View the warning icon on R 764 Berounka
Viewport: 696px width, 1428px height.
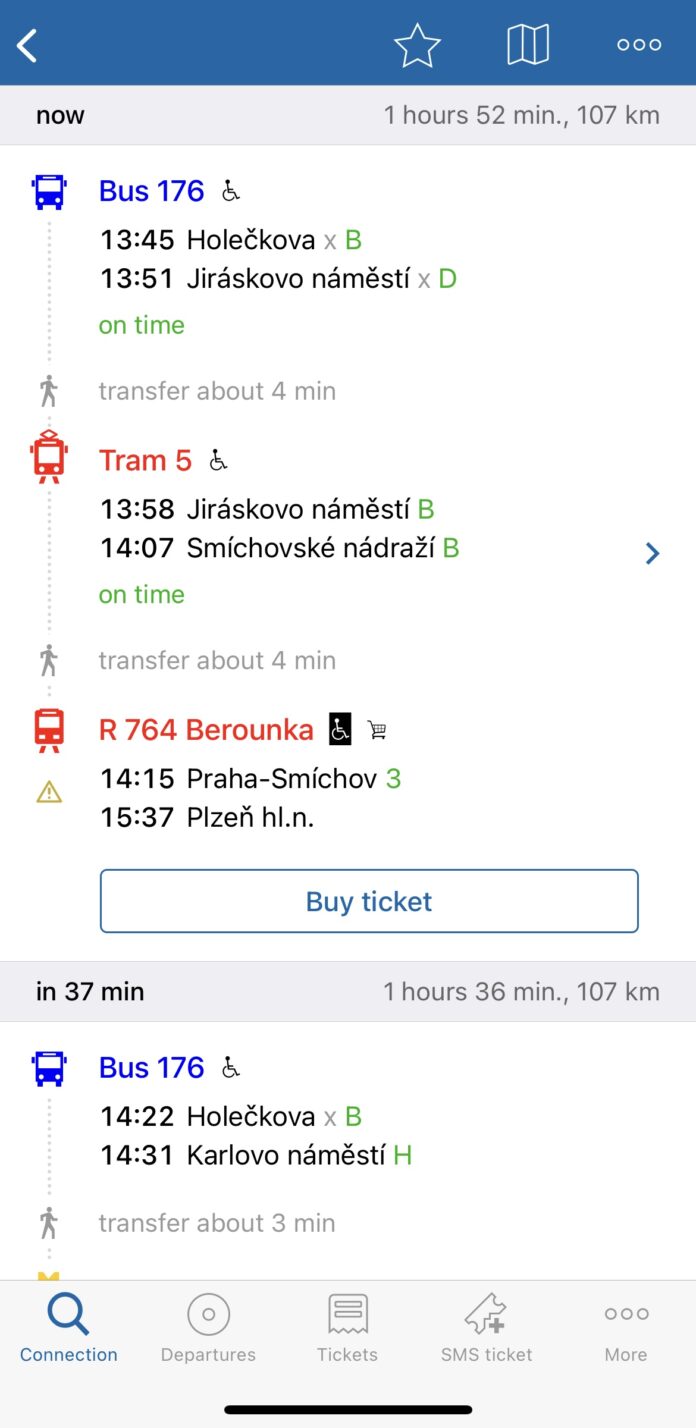tap(49, 792)
